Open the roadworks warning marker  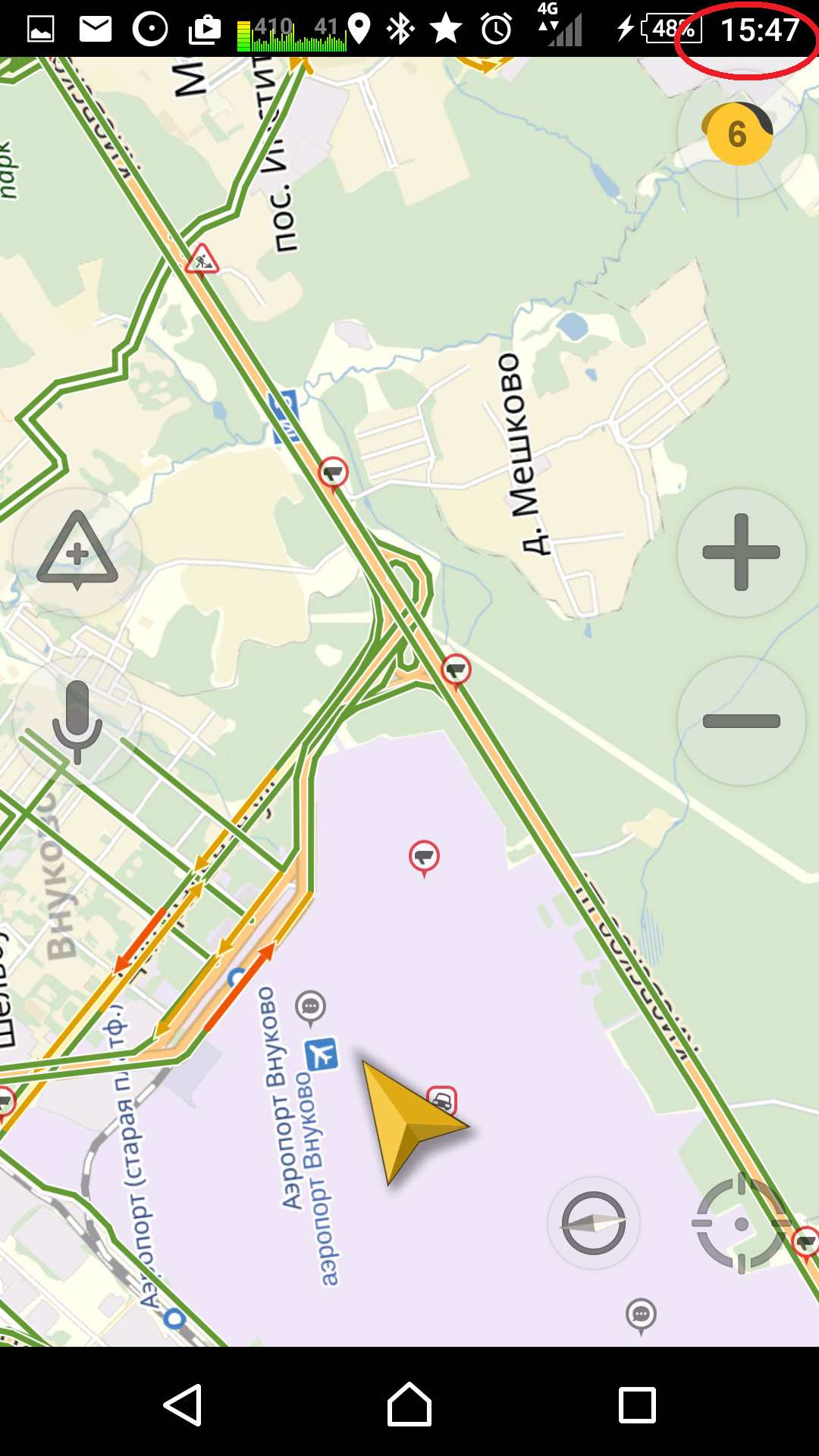tap(202, 261)
